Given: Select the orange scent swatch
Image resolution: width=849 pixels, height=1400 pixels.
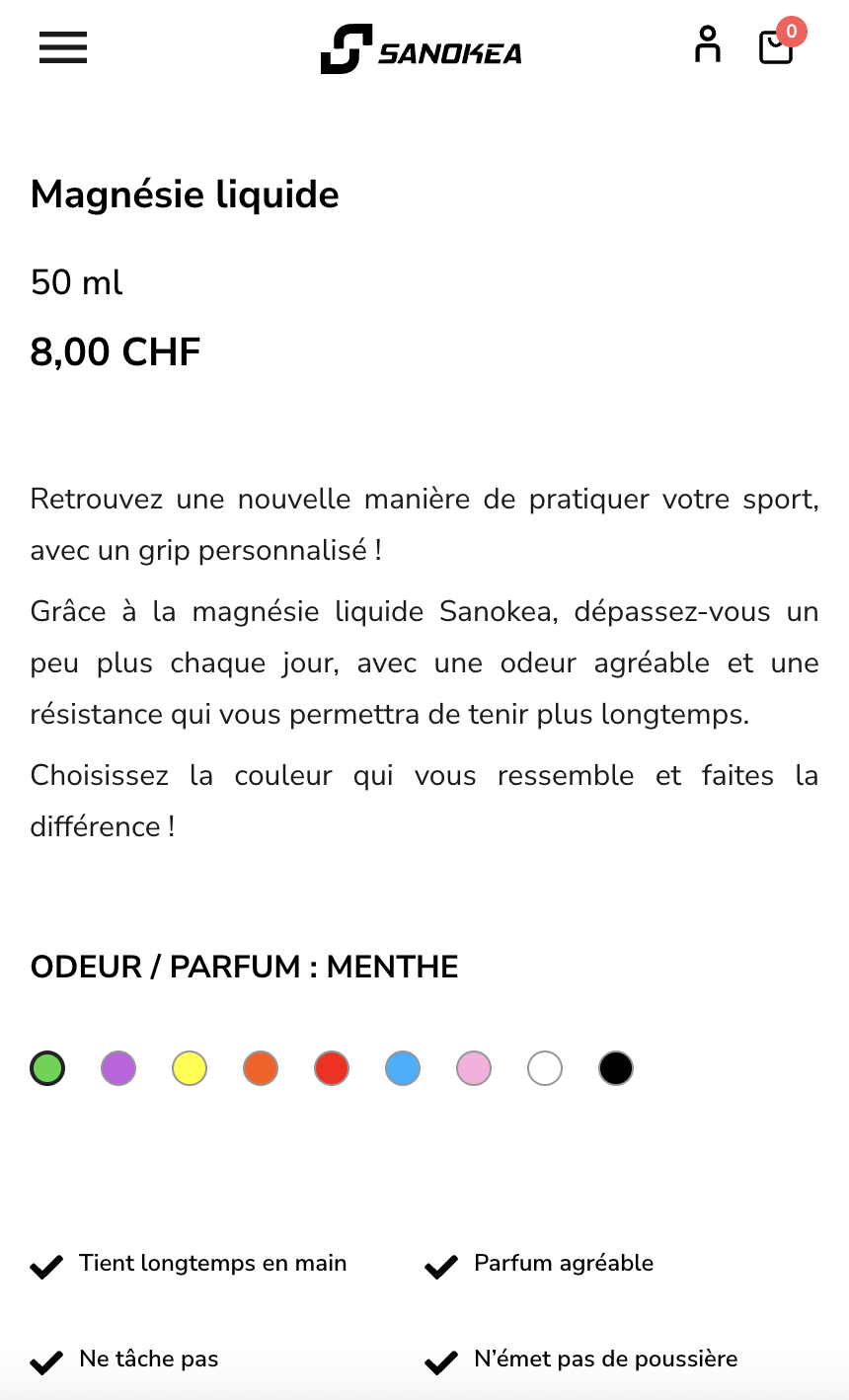Looking at the screenshot, I should [261, 1068].
